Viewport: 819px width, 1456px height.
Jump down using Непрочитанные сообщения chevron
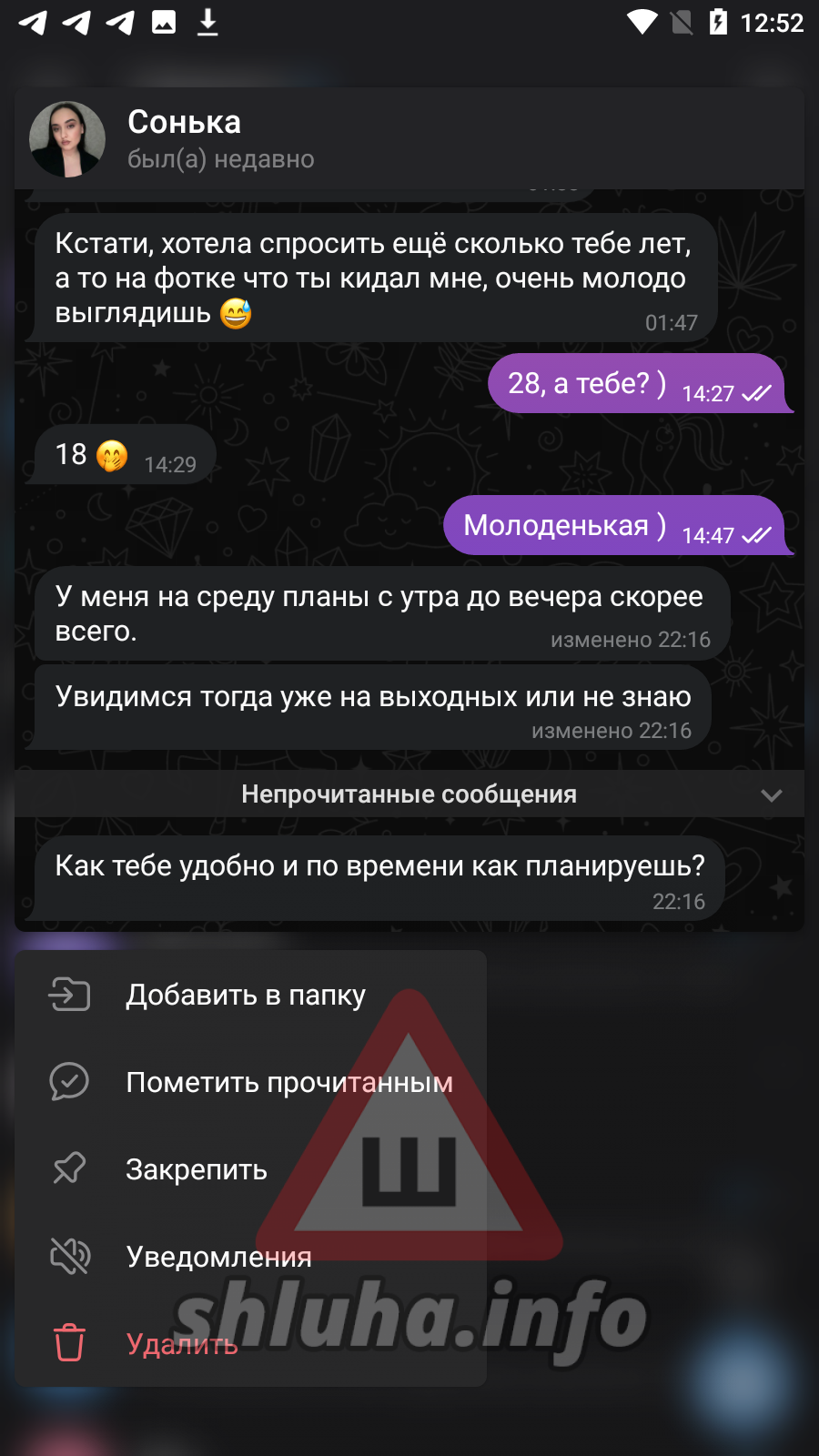point(771,795)
